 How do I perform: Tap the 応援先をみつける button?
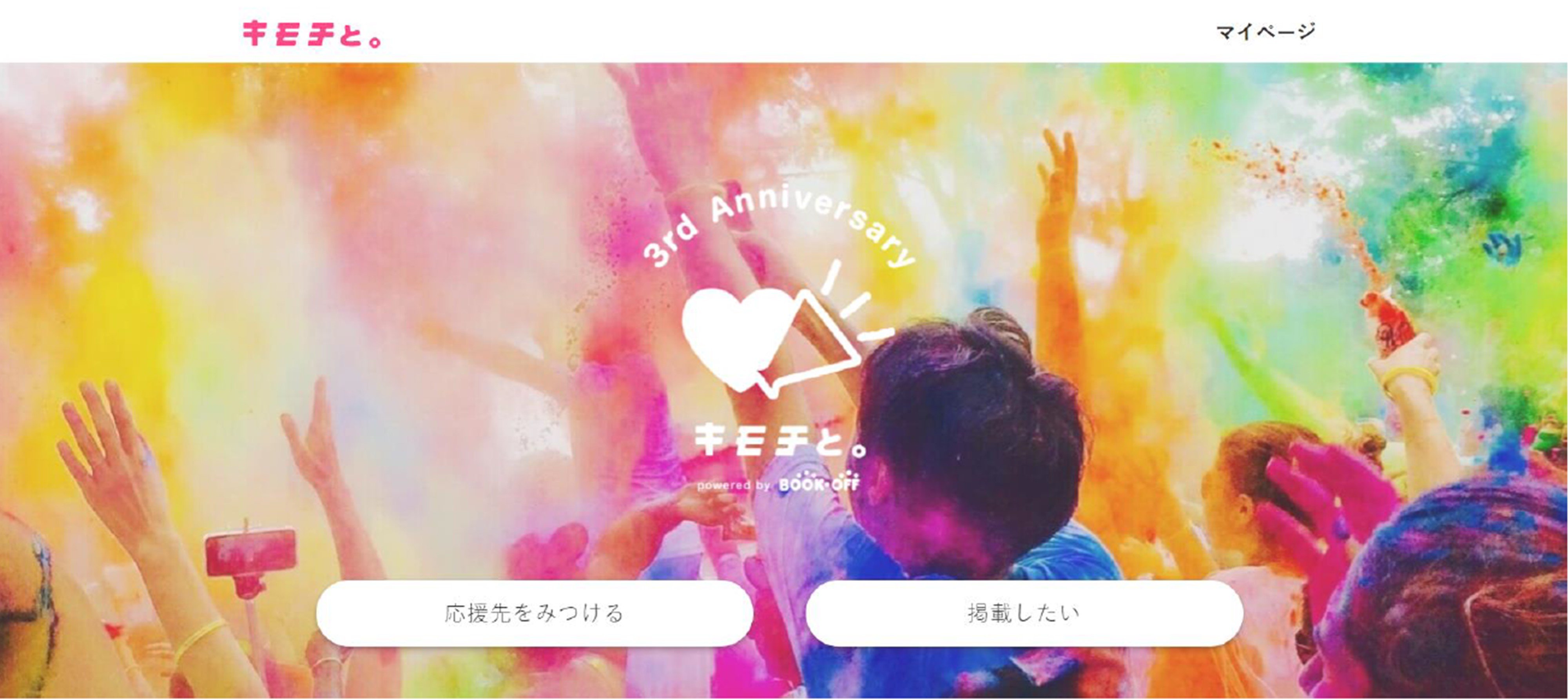click(x=535, y=613)
